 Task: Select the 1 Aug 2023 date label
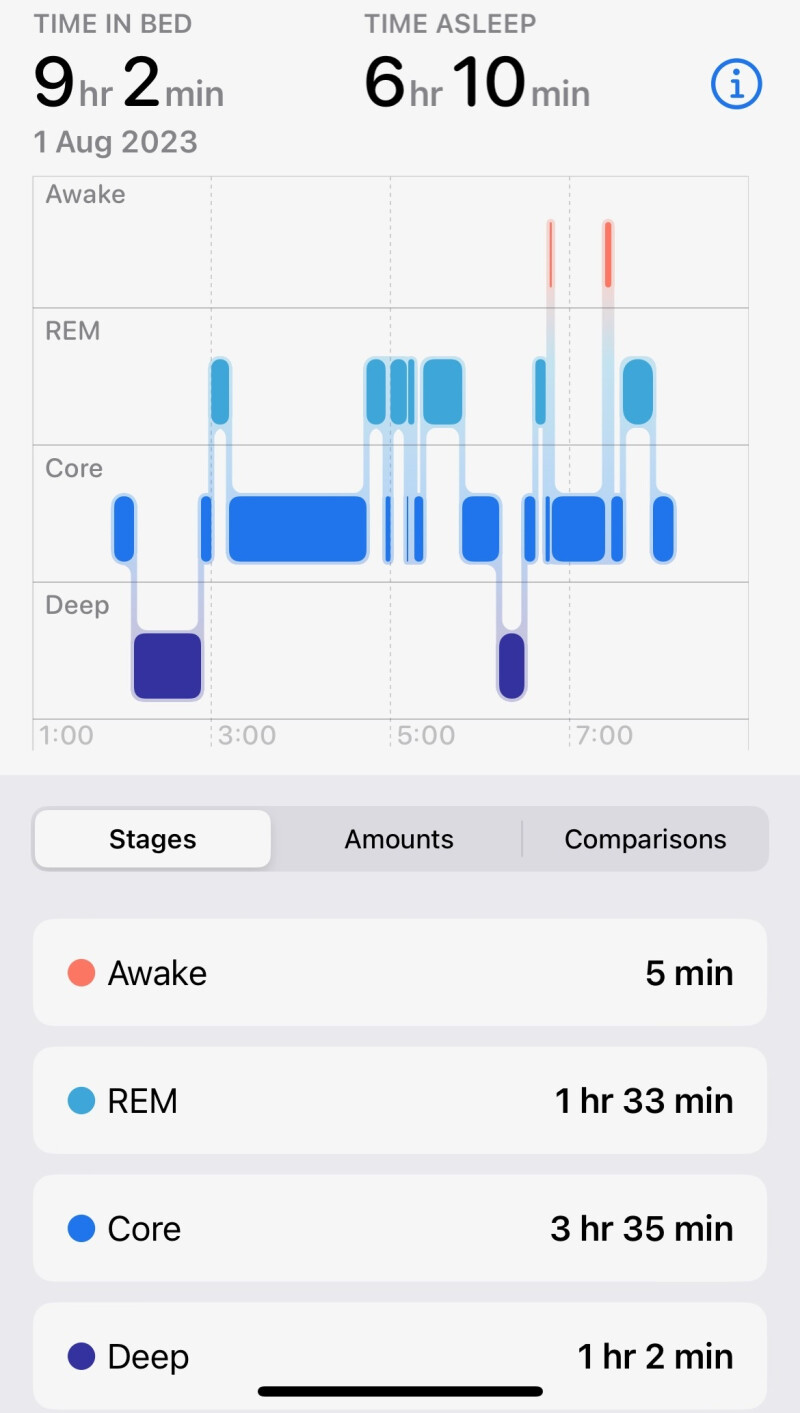tap(116, 142)
